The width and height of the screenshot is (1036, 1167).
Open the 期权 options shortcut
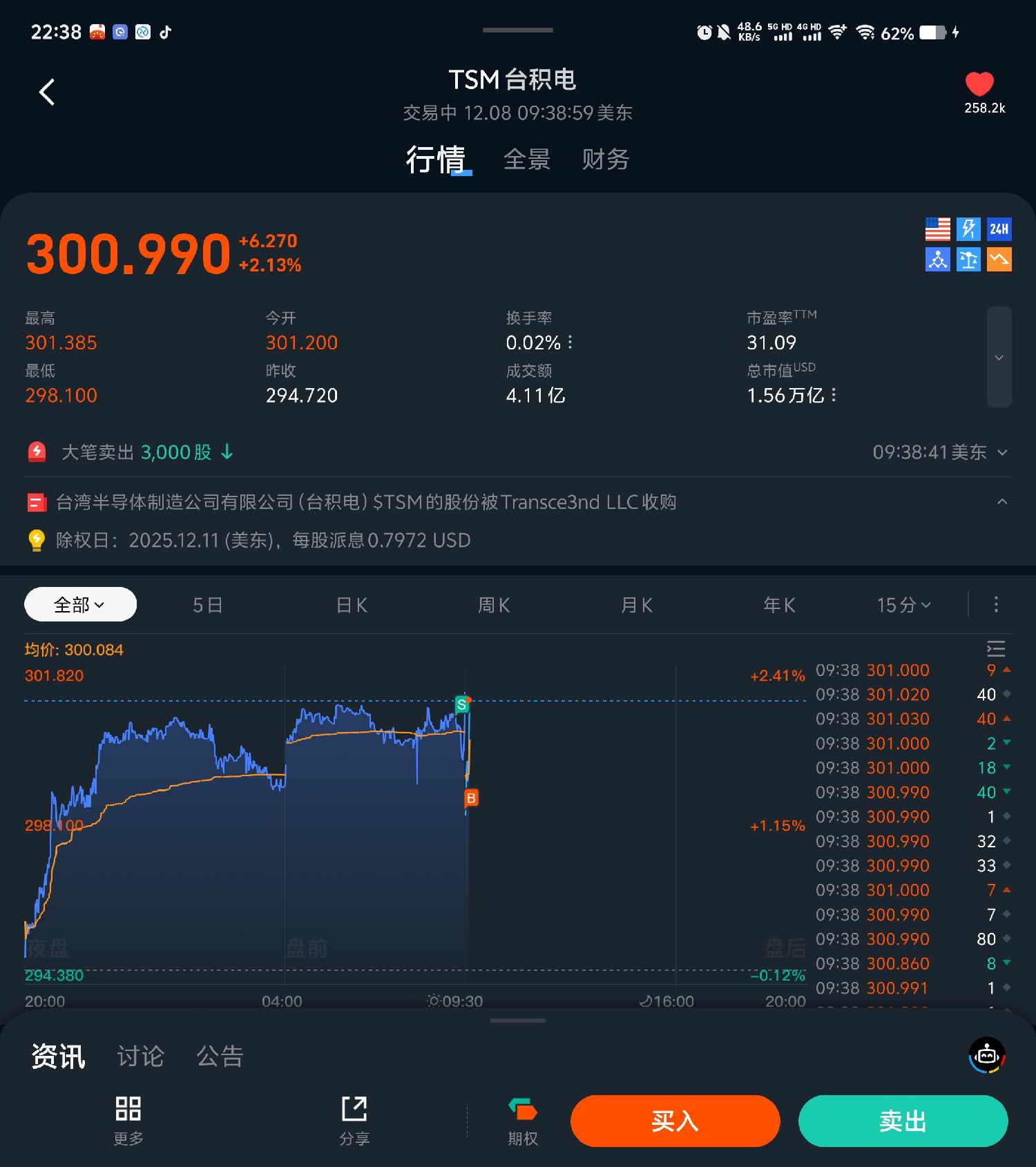523,1120
